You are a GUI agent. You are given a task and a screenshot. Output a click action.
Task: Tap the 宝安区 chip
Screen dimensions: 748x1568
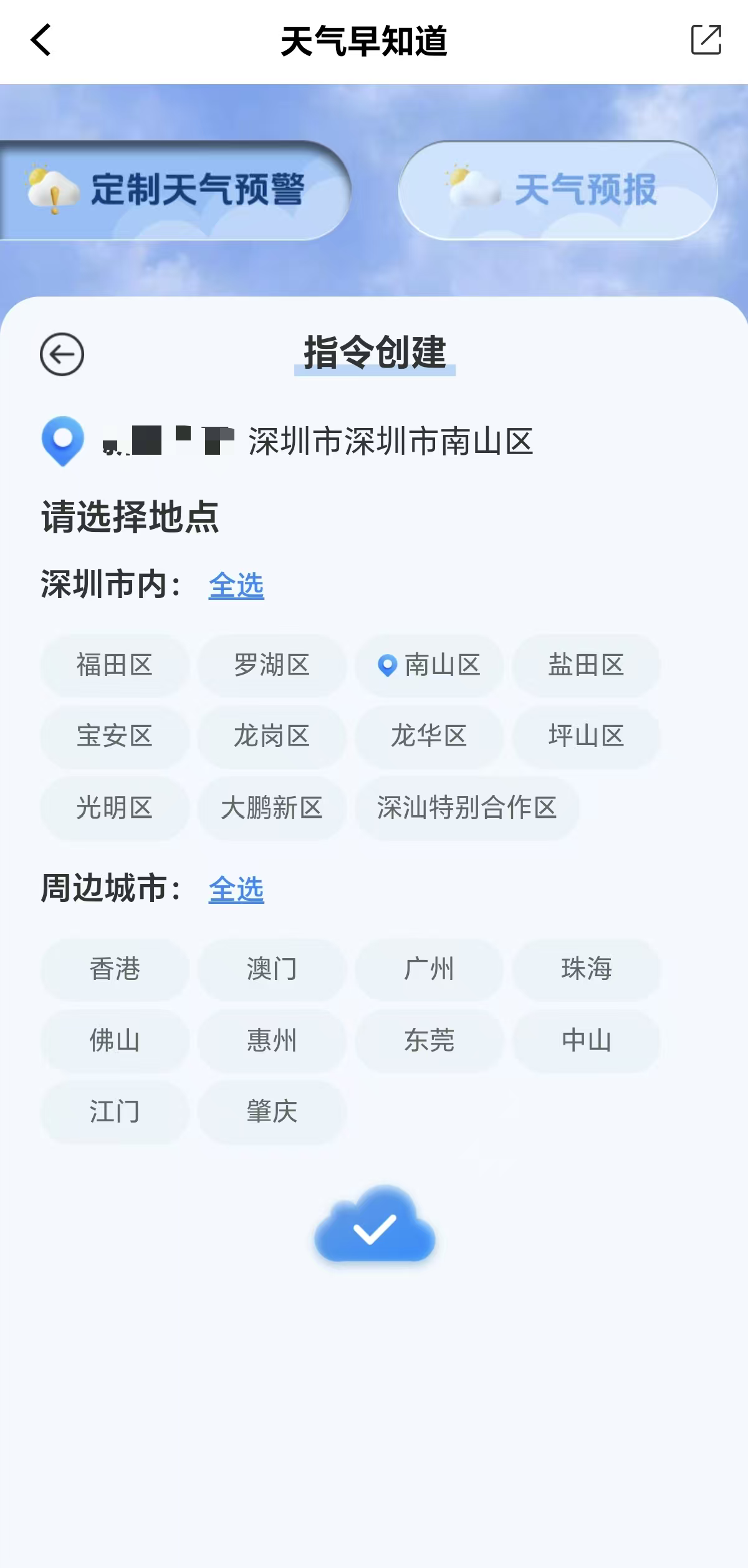(115, 736)
